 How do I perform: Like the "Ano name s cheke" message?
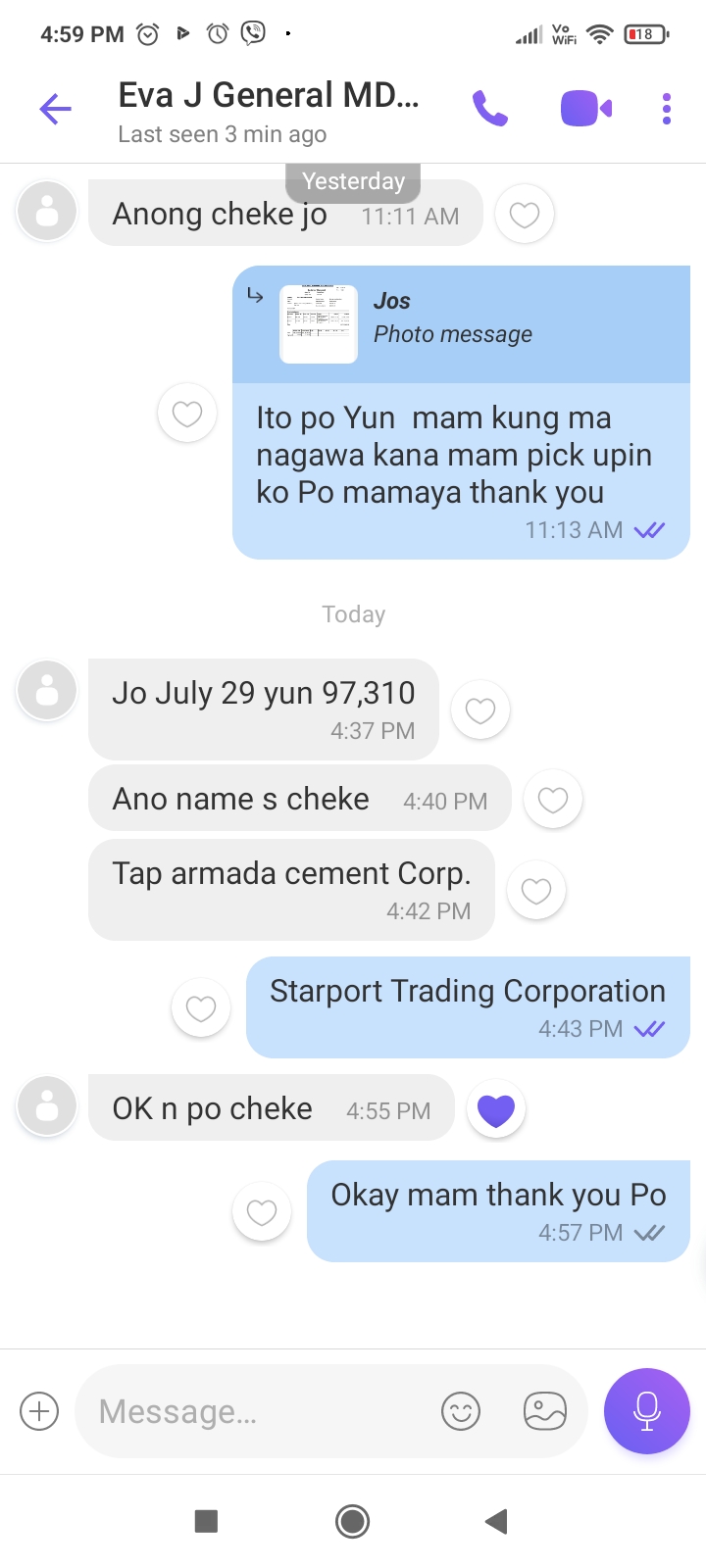pos(553,800)
